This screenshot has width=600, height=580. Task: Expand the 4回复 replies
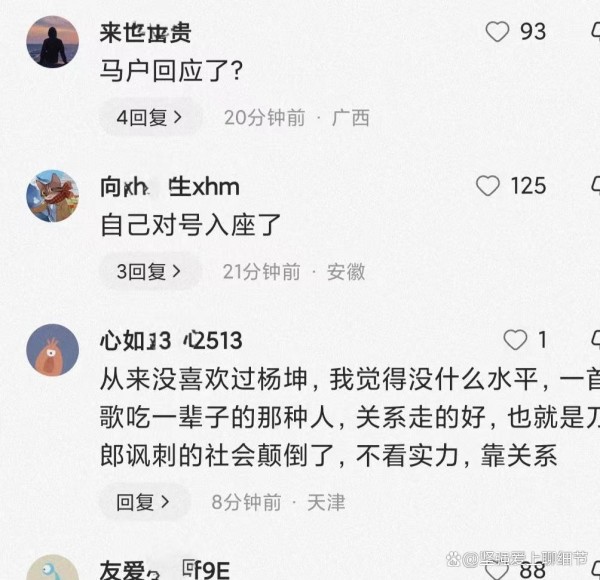click(150, 117)
